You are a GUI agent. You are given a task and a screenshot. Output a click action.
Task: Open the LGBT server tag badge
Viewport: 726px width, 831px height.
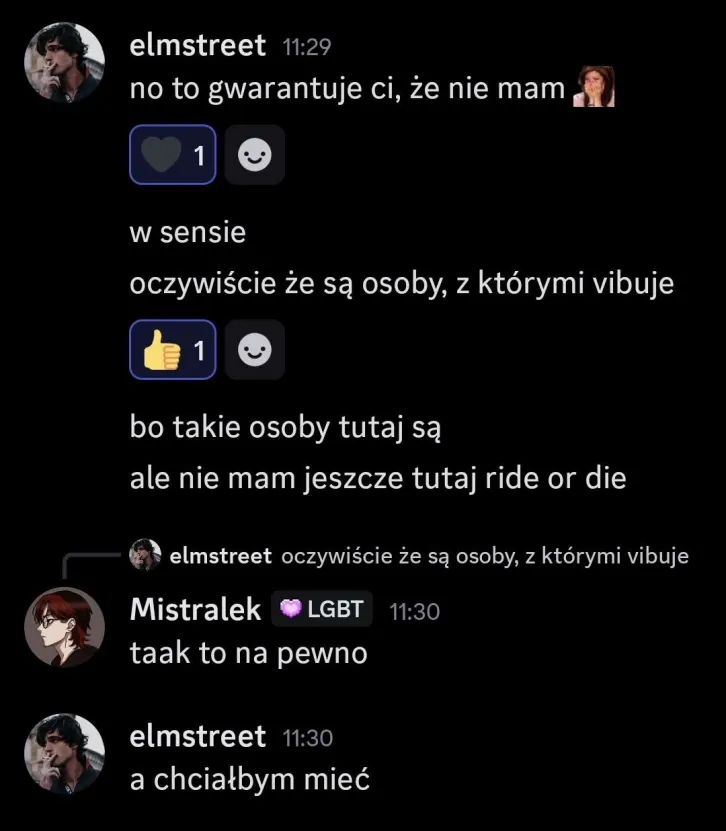[x=322, y=609]
